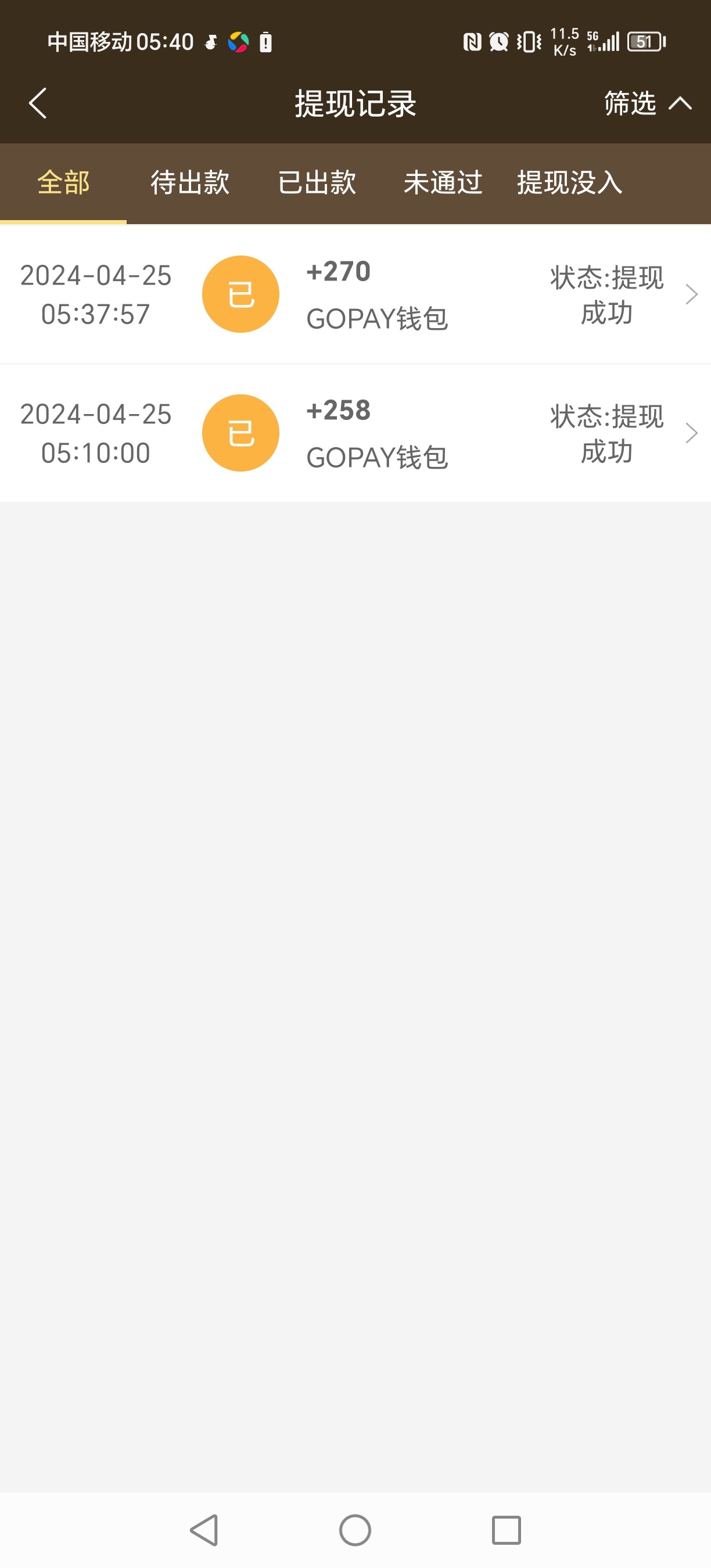
Task: Go back from the 提现记录 page
Action: [x=38, y=103]
